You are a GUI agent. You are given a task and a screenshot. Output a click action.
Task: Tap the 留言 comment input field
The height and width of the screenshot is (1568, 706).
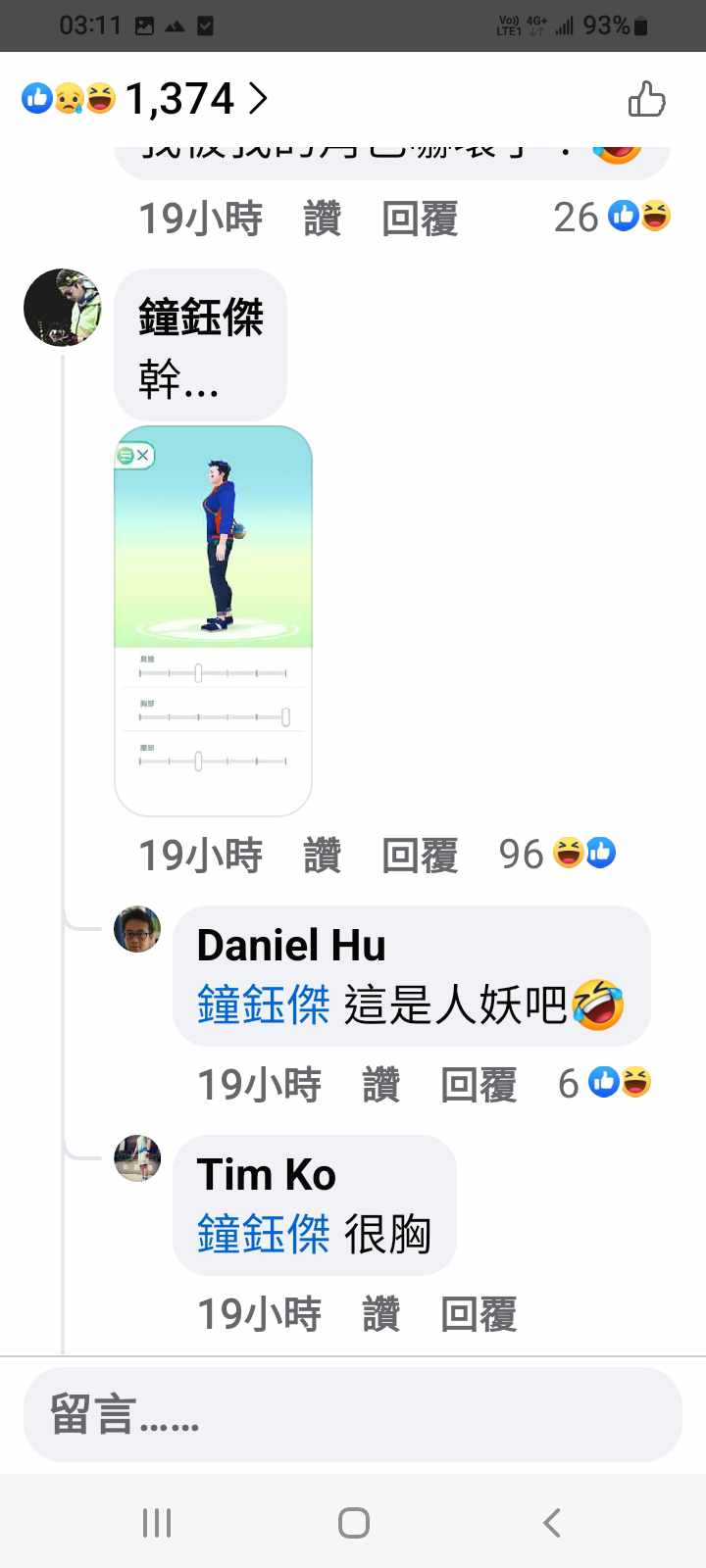pos(353,1414)
